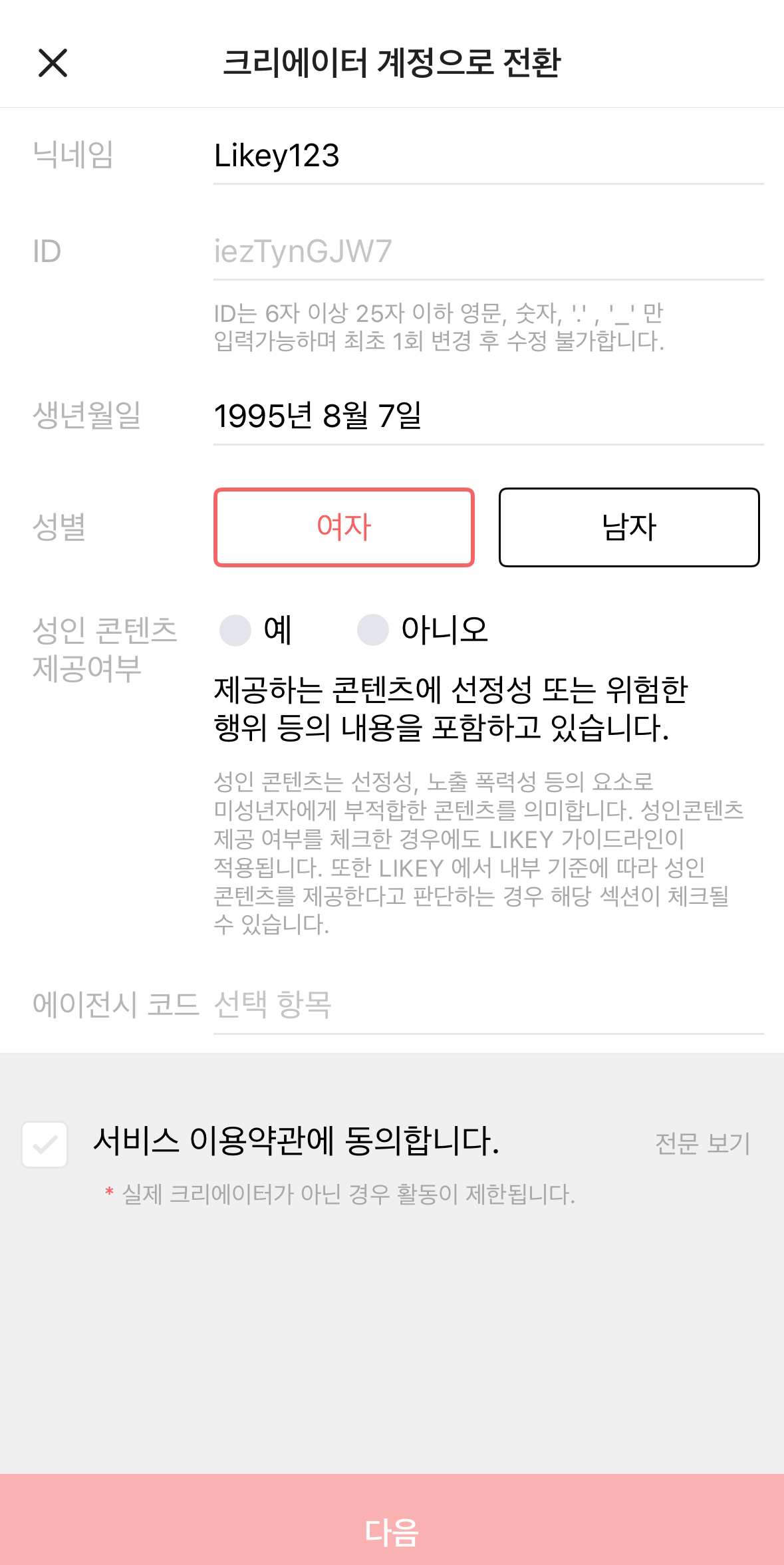The image size is (784, 1565).
Task: Choose 아니오 for adult content
Action: point(374,630)
